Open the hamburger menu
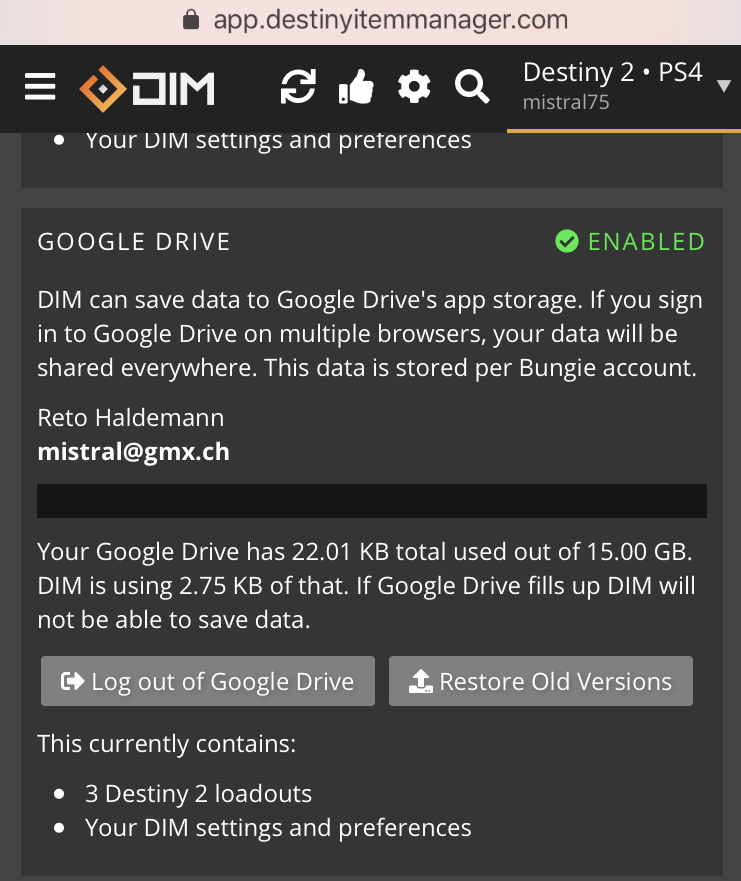 pyautogui.click(x=40, y=87)
